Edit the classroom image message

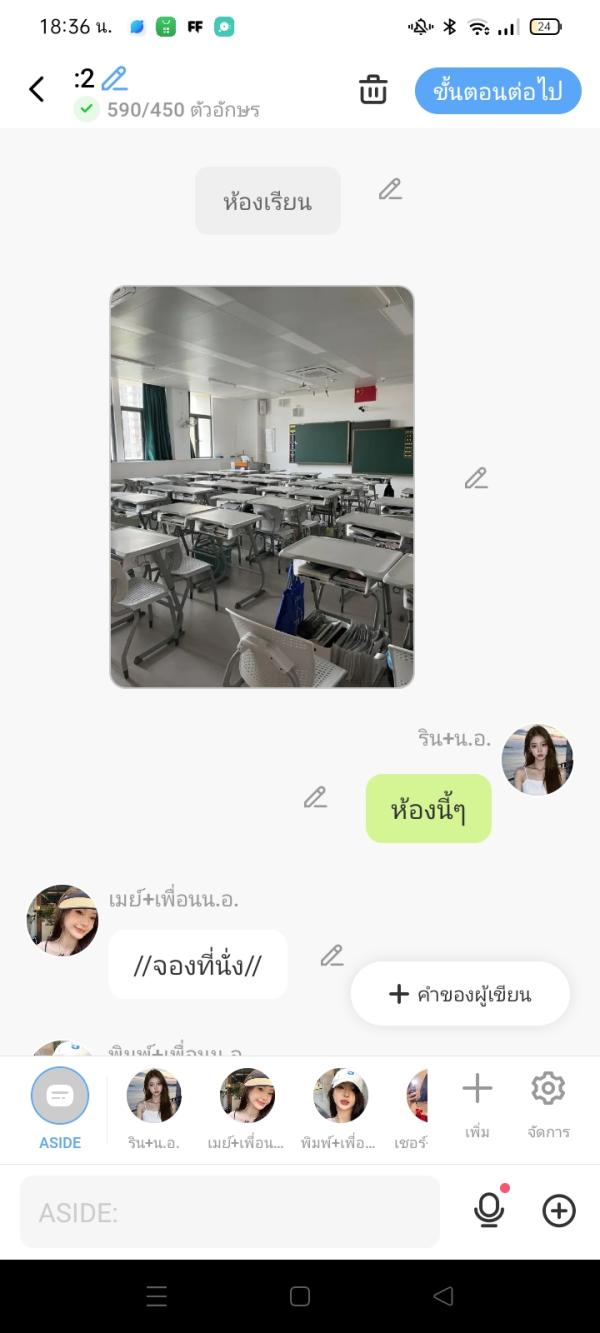(x=476, y=479)
